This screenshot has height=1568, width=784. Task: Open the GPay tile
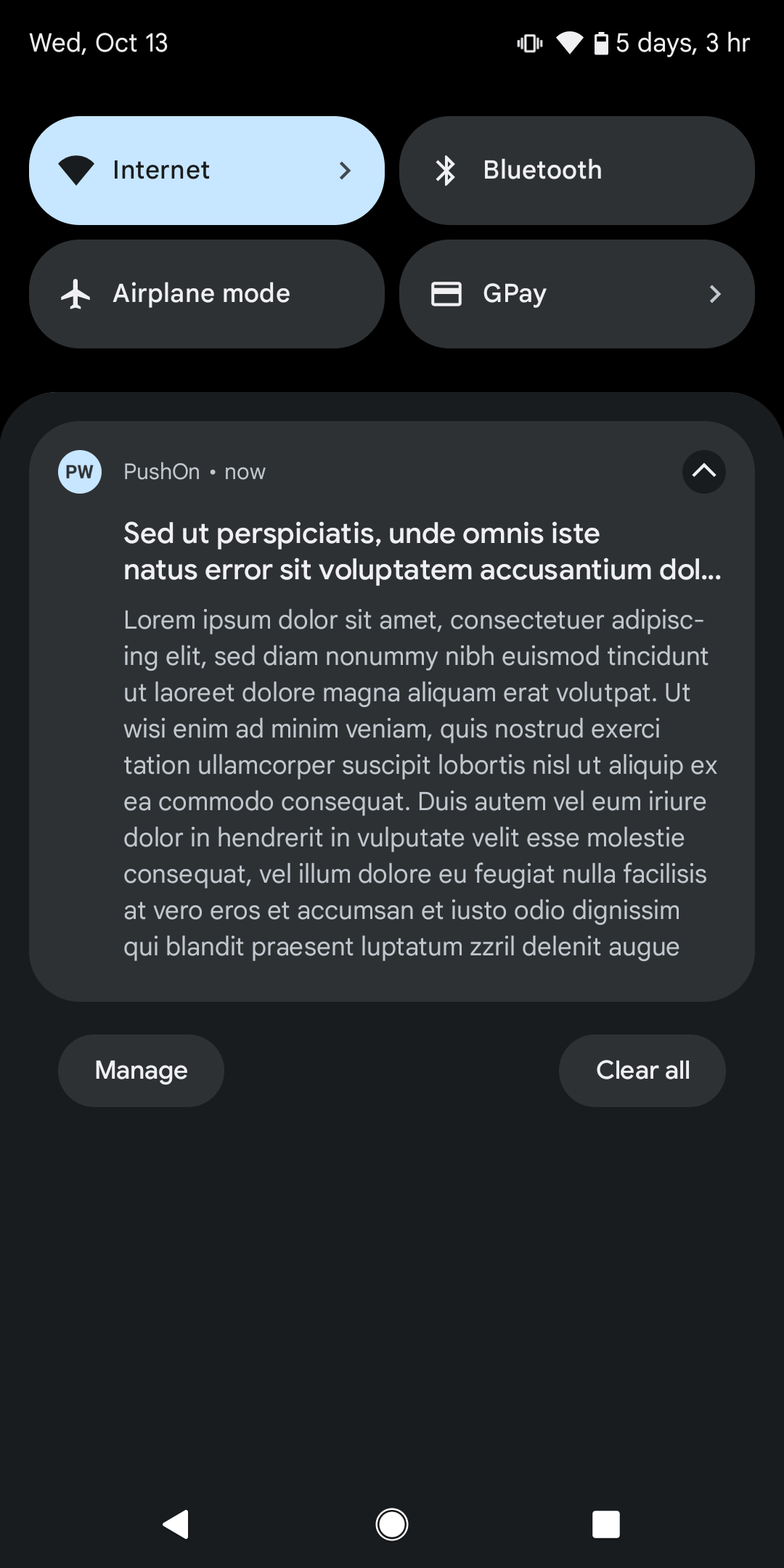[x=577, y=294]
